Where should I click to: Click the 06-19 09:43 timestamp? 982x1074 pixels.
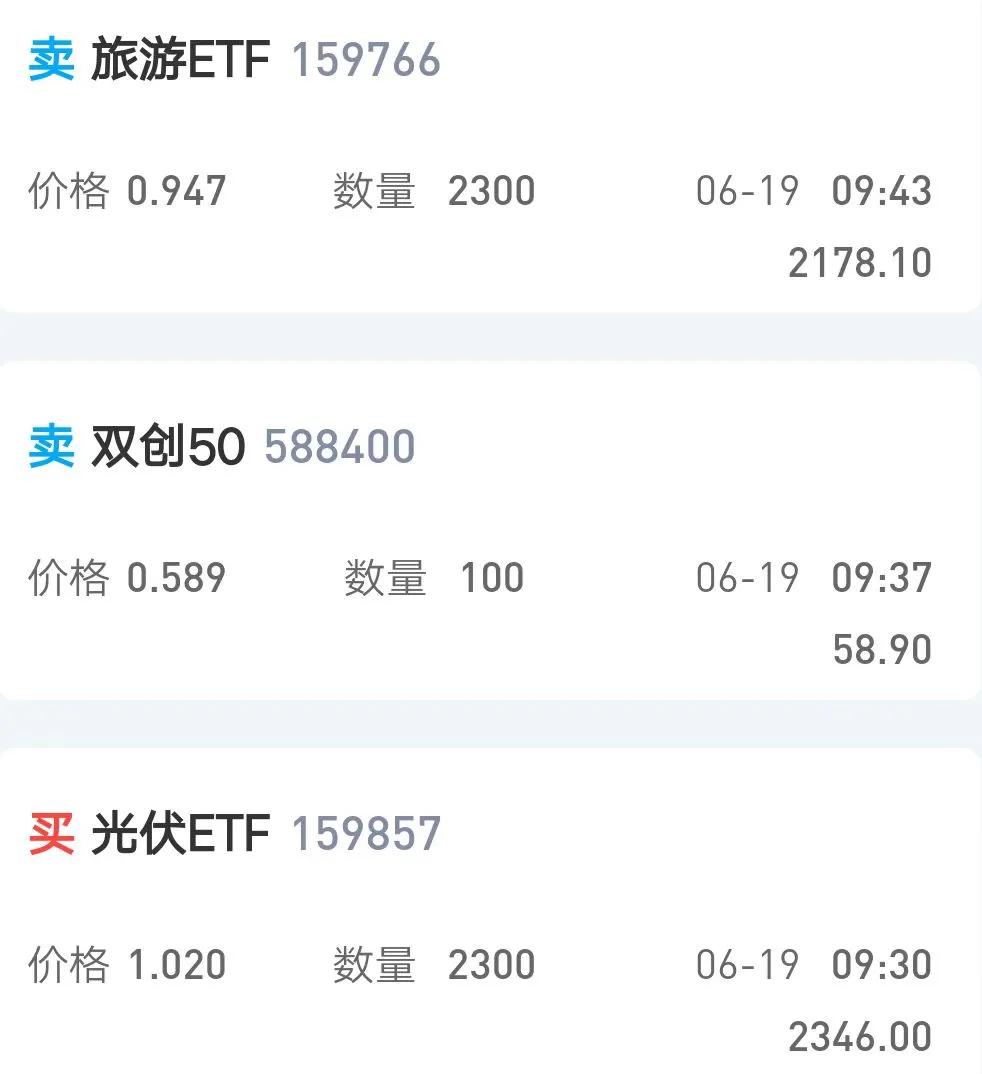point(810,190)
